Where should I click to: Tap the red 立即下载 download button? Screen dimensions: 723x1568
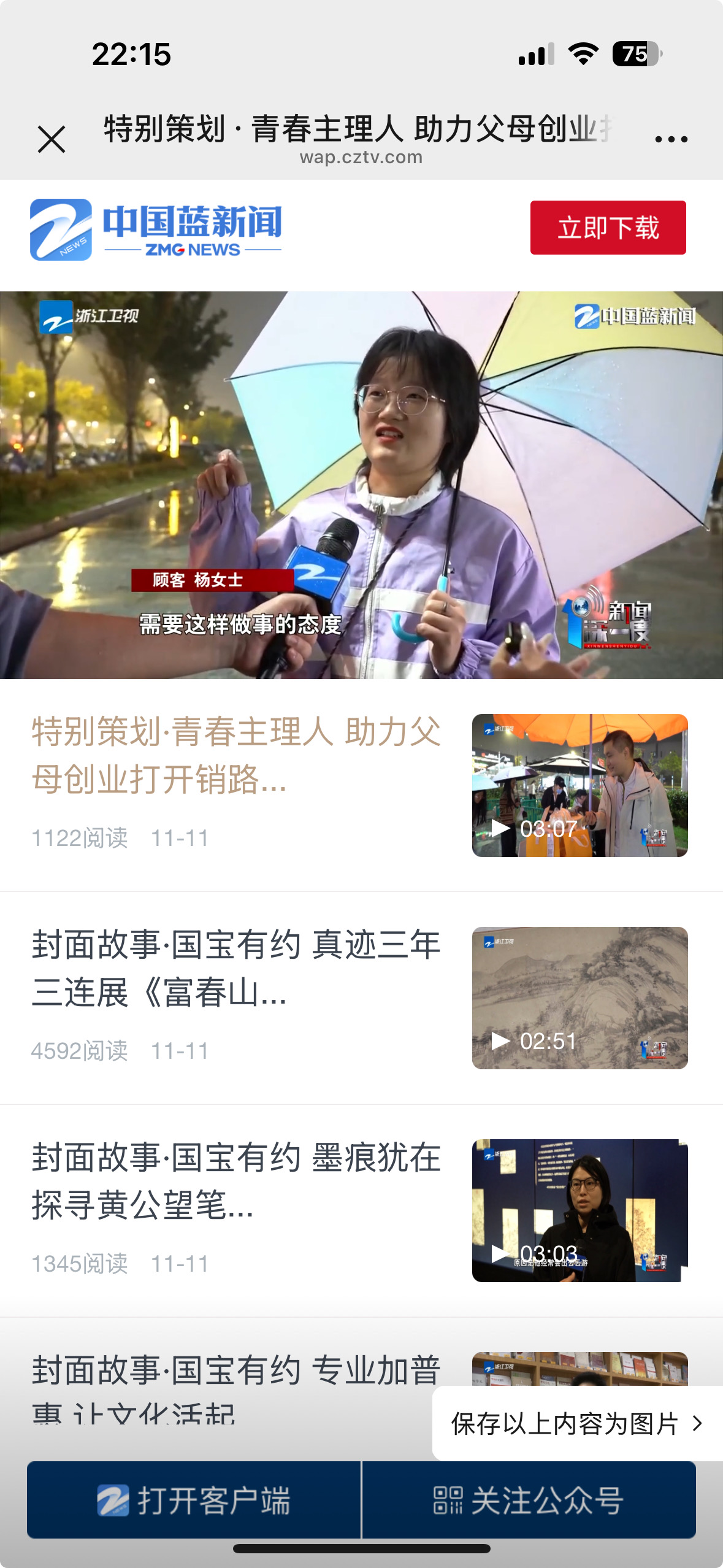[x=608, y=228]
